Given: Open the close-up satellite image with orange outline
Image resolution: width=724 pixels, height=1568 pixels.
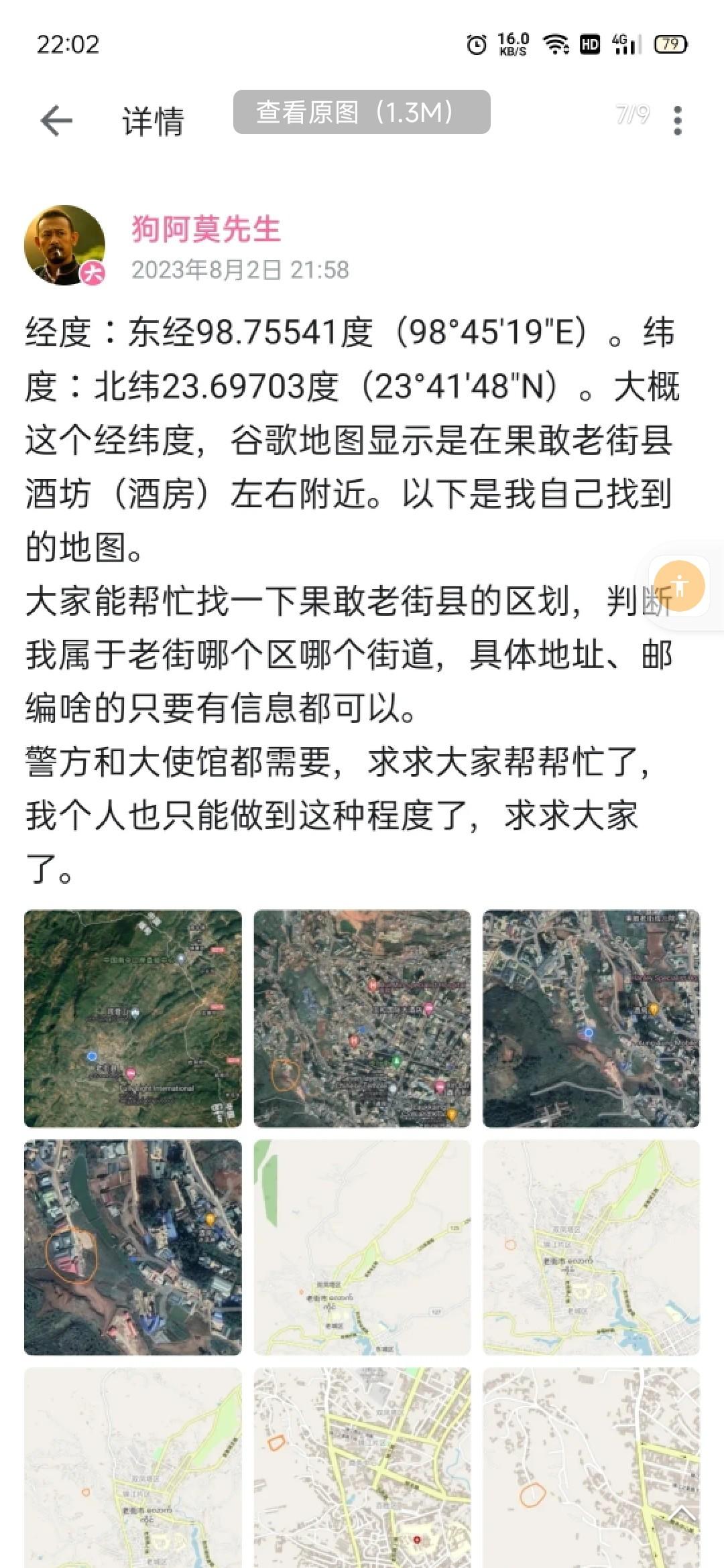Looking at the screenshot, I should 133,1248.
